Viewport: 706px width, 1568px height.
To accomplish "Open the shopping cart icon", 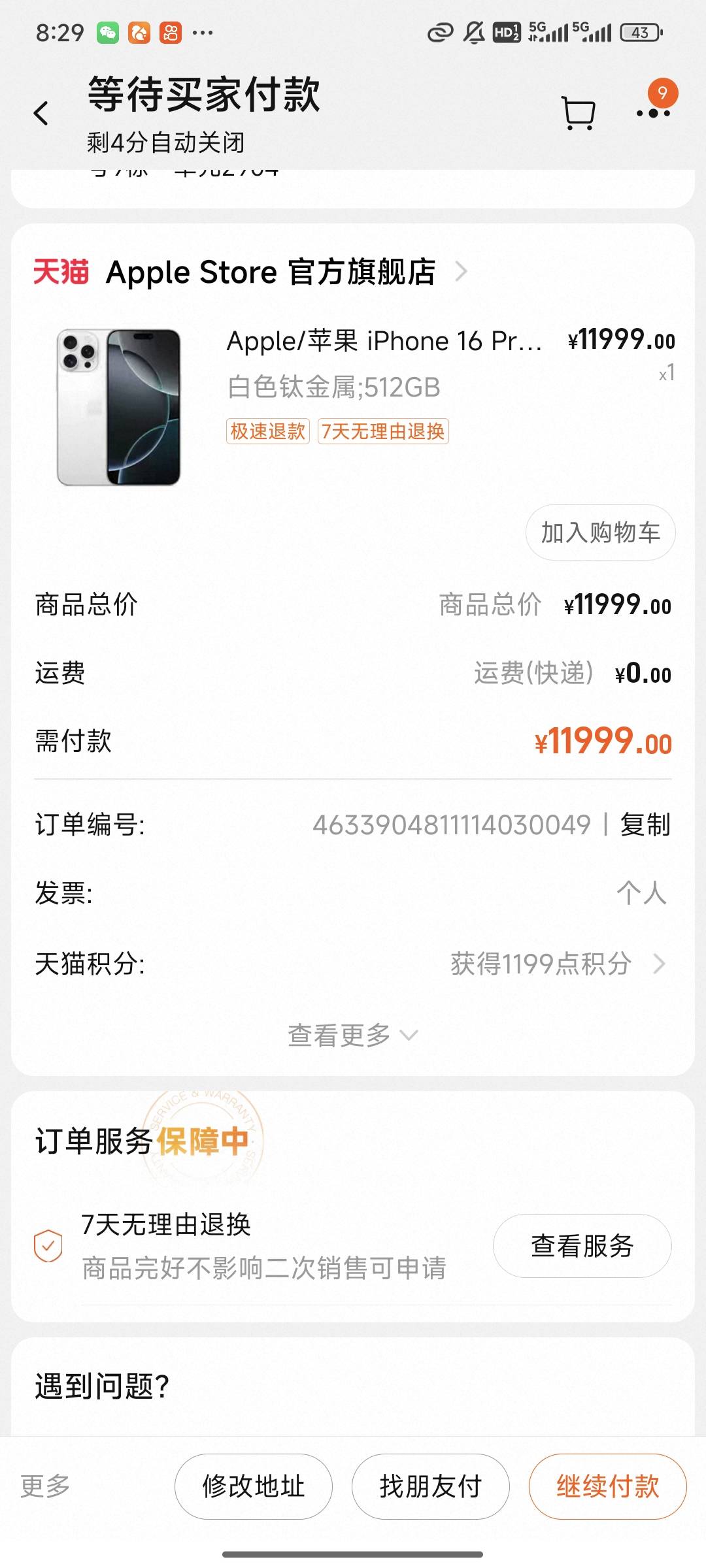I will click(x=579, y=114).
